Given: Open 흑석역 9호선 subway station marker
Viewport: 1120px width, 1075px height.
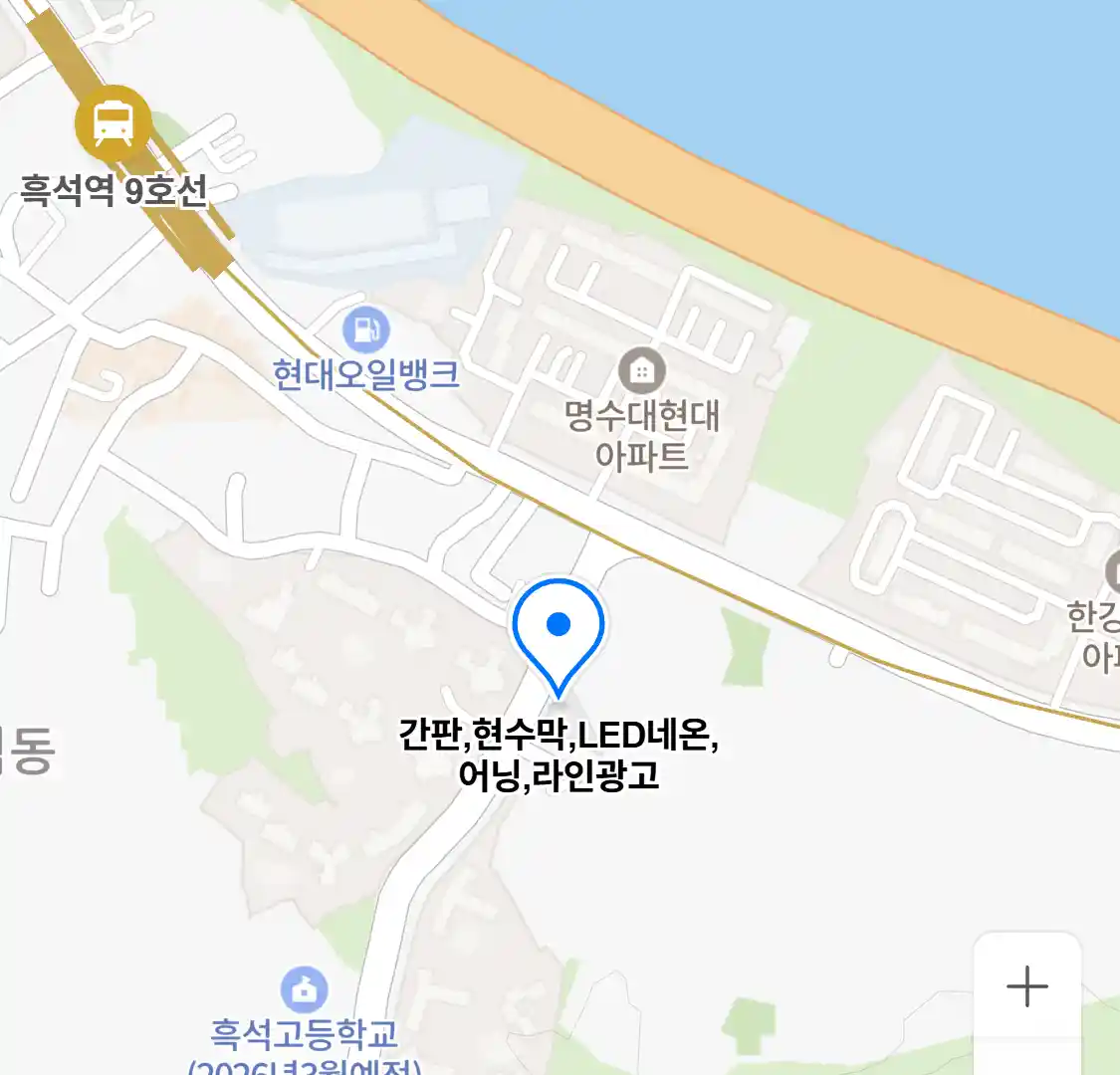Looking at the screenshot, I should pyautogui.click(x=113, y=123).
